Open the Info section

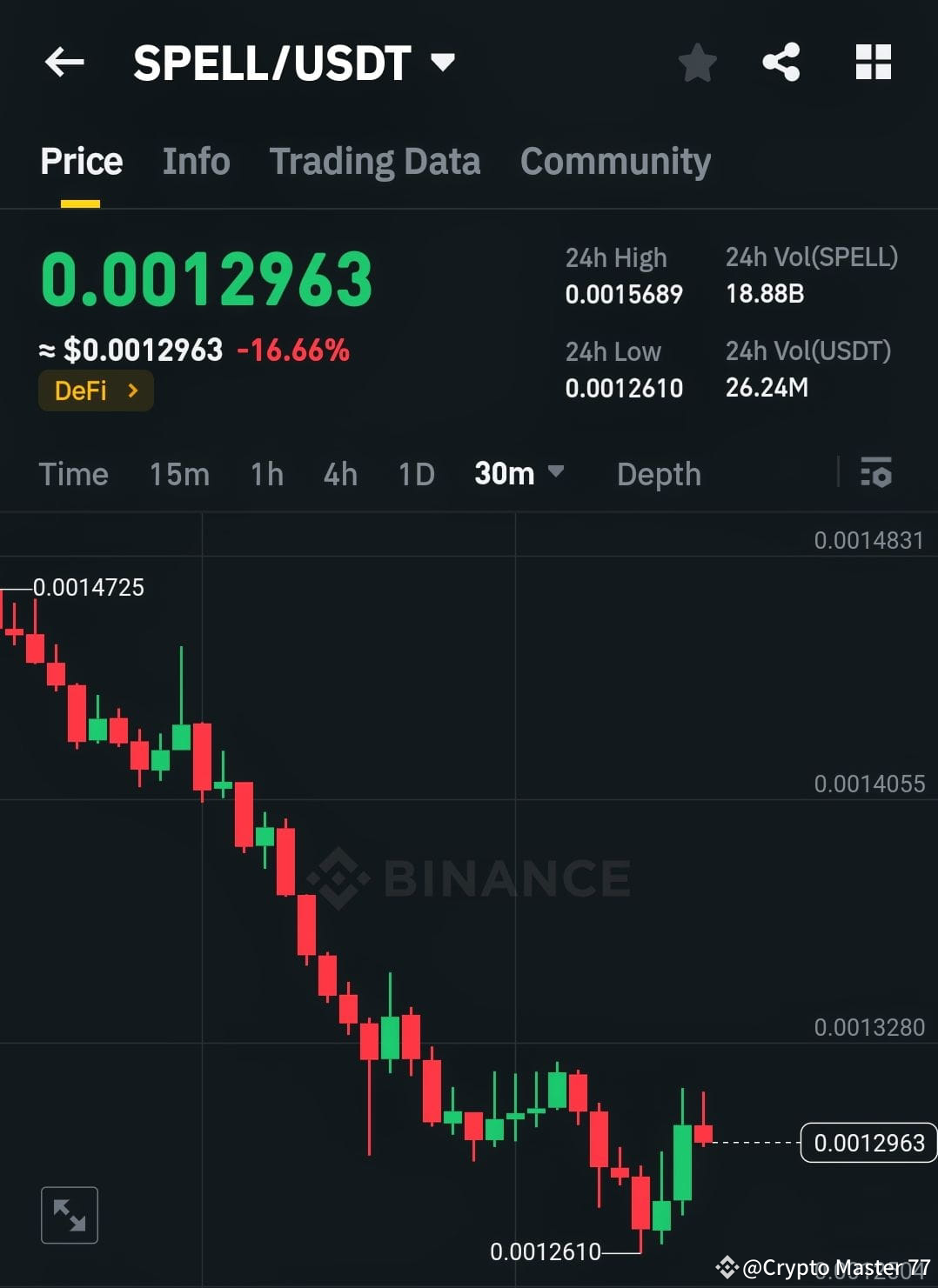click(x=196, y=161)
